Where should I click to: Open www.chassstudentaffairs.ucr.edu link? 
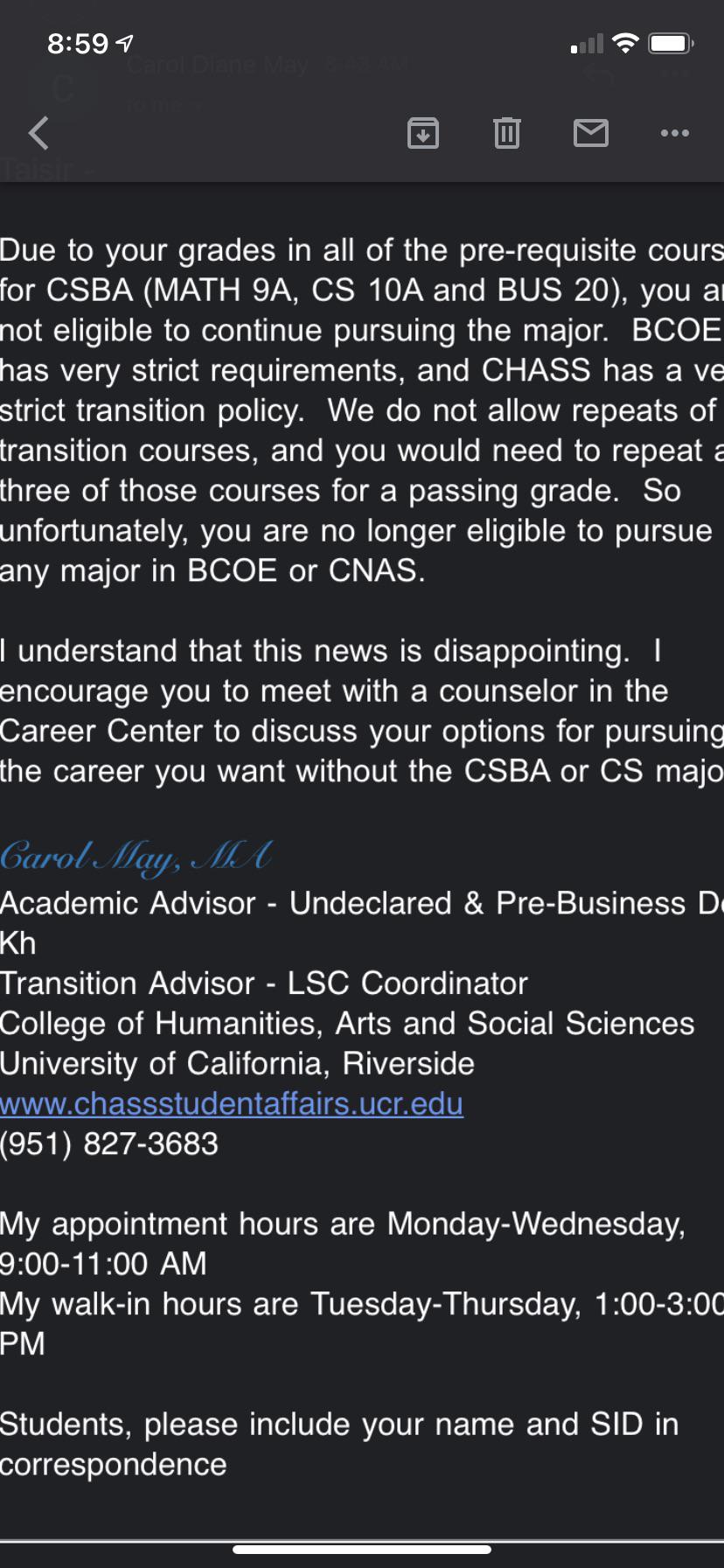click(x=231, y=1103)
